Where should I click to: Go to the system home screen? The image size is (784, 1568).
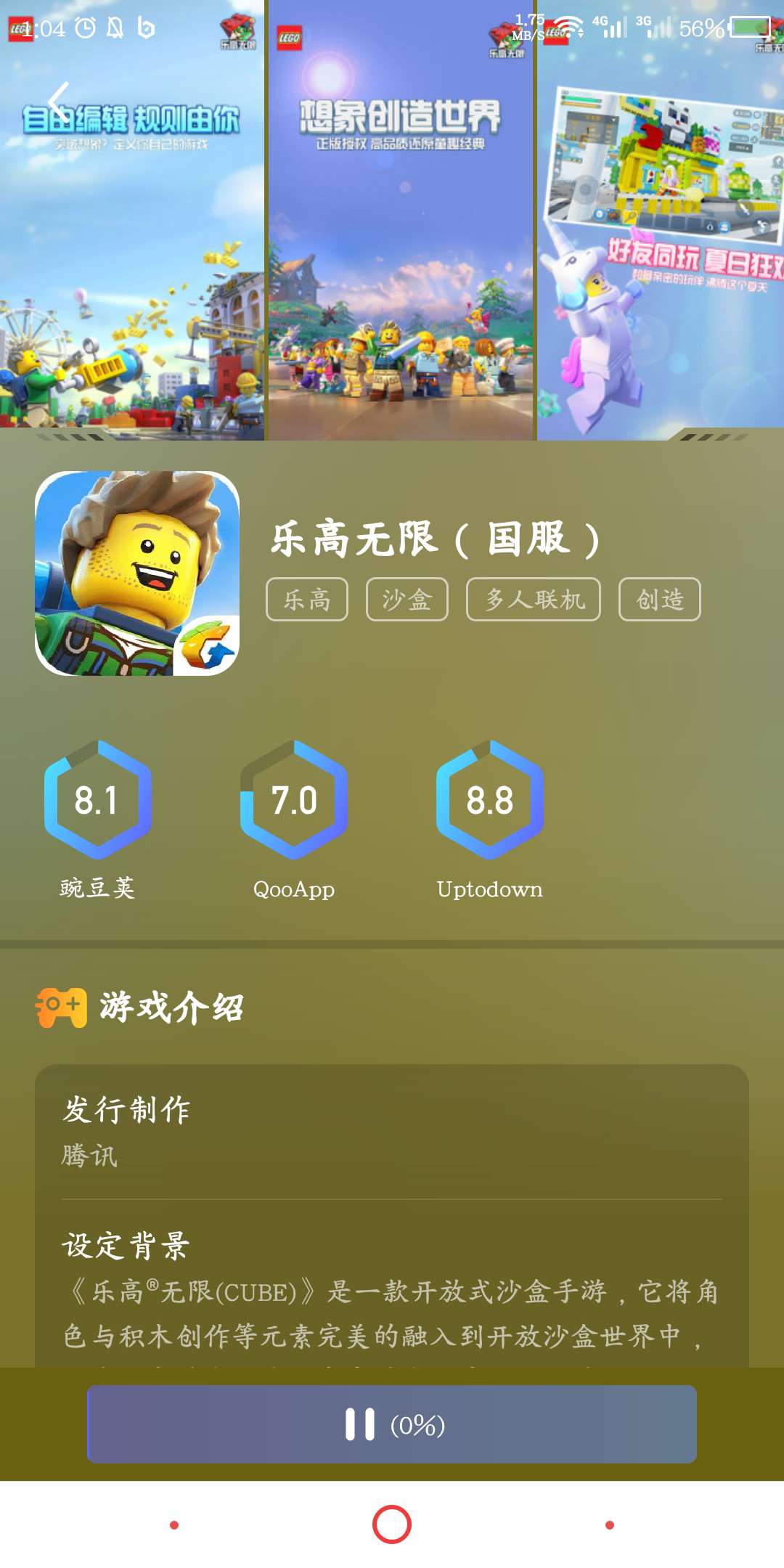[x=392, y=1524]
